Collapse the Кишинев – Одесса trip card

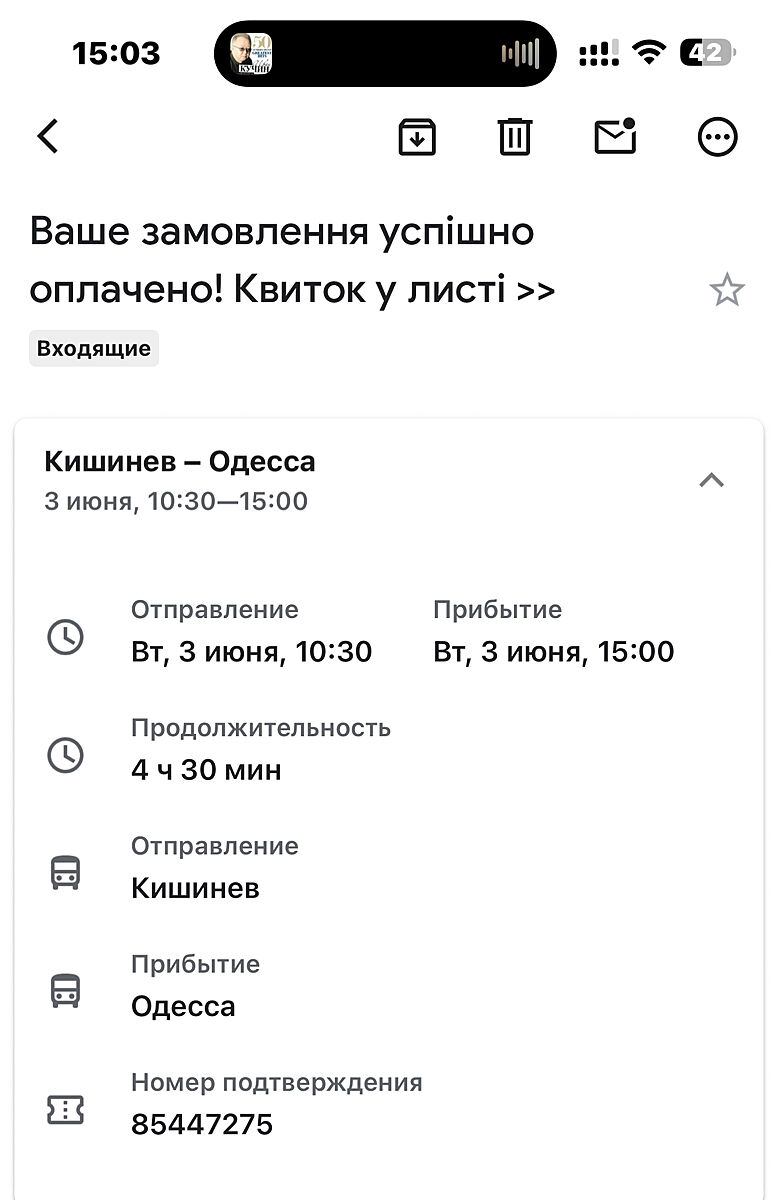[711, 481]
